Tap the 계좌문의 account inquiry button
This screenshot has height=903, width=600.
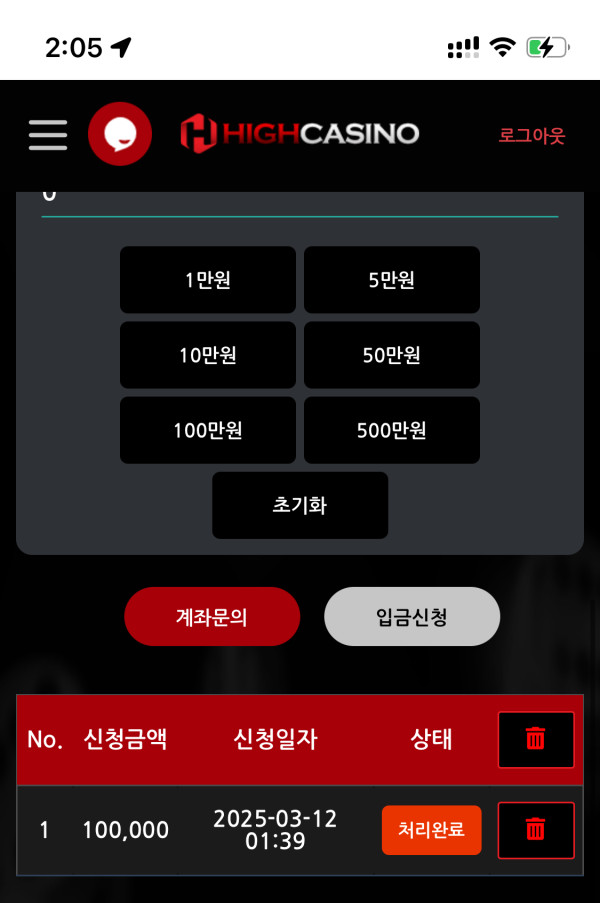[x=212, y=616]
